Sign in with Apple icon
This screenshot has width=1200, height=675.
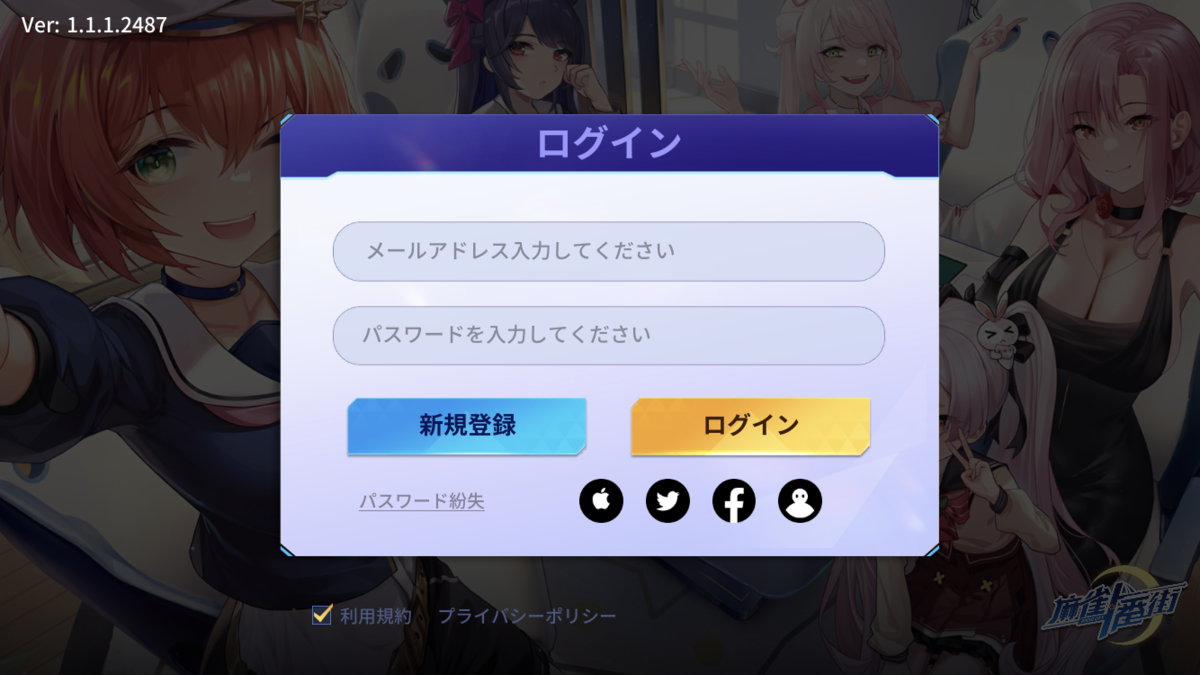click(601, 501)
